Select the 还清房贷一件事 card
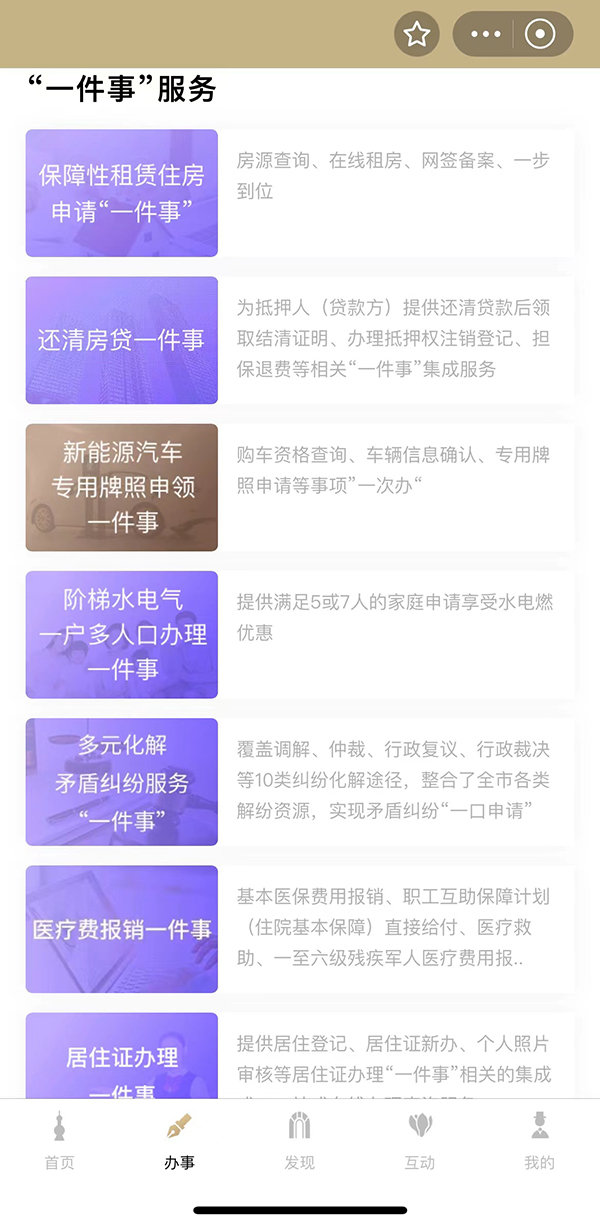The width and height of the screenshot is (600, 1226). click(x=122, y=340)
